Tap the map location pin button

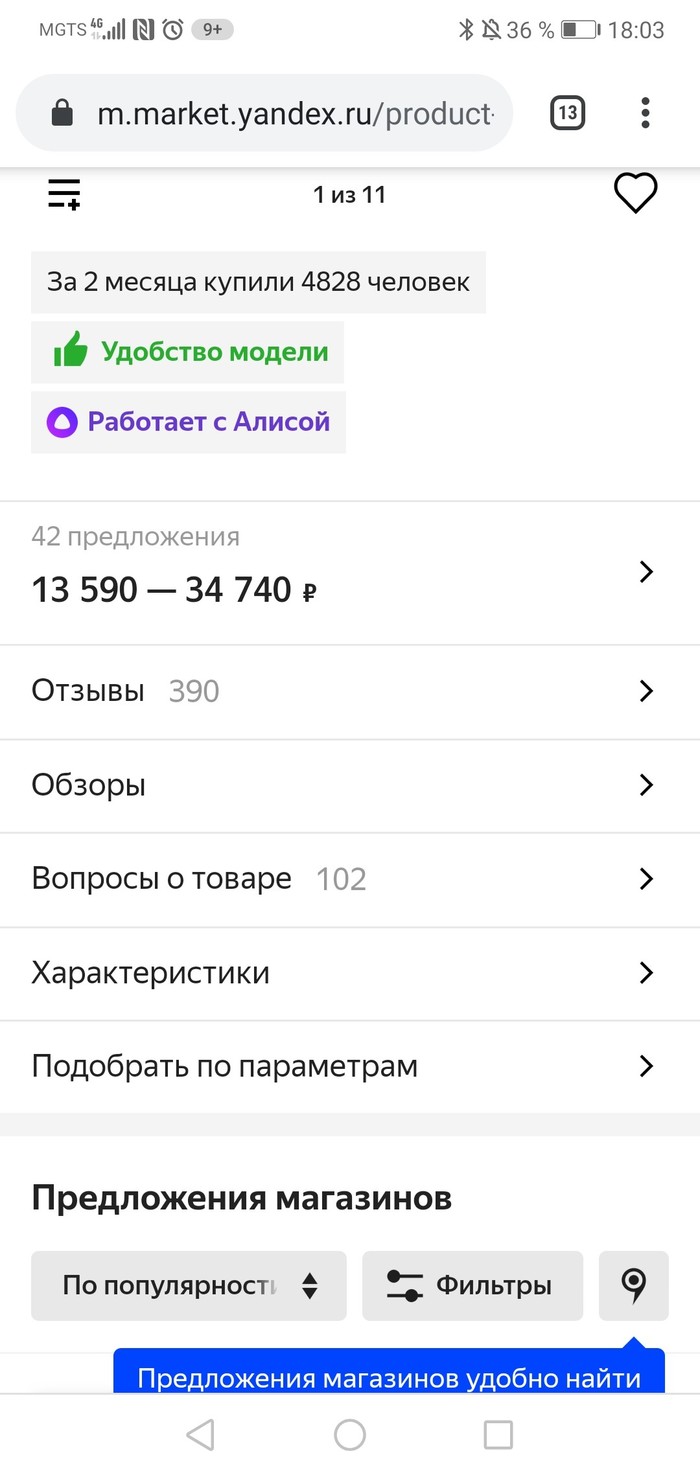pos(633,1285)
